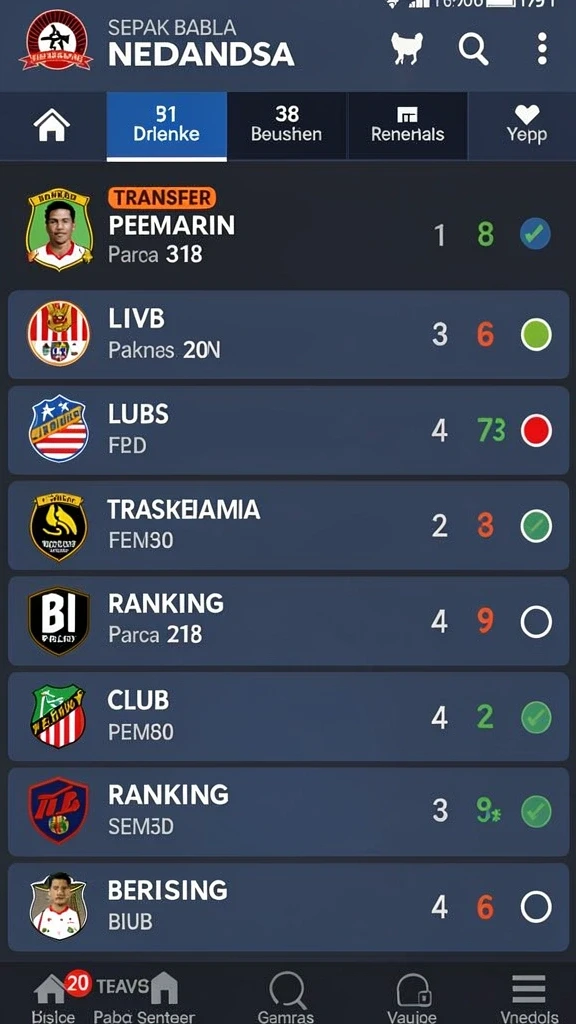Screen dimensions: 576x1024
Task: Open the RANKING Parca 218 row
Action: click(288, 621)
